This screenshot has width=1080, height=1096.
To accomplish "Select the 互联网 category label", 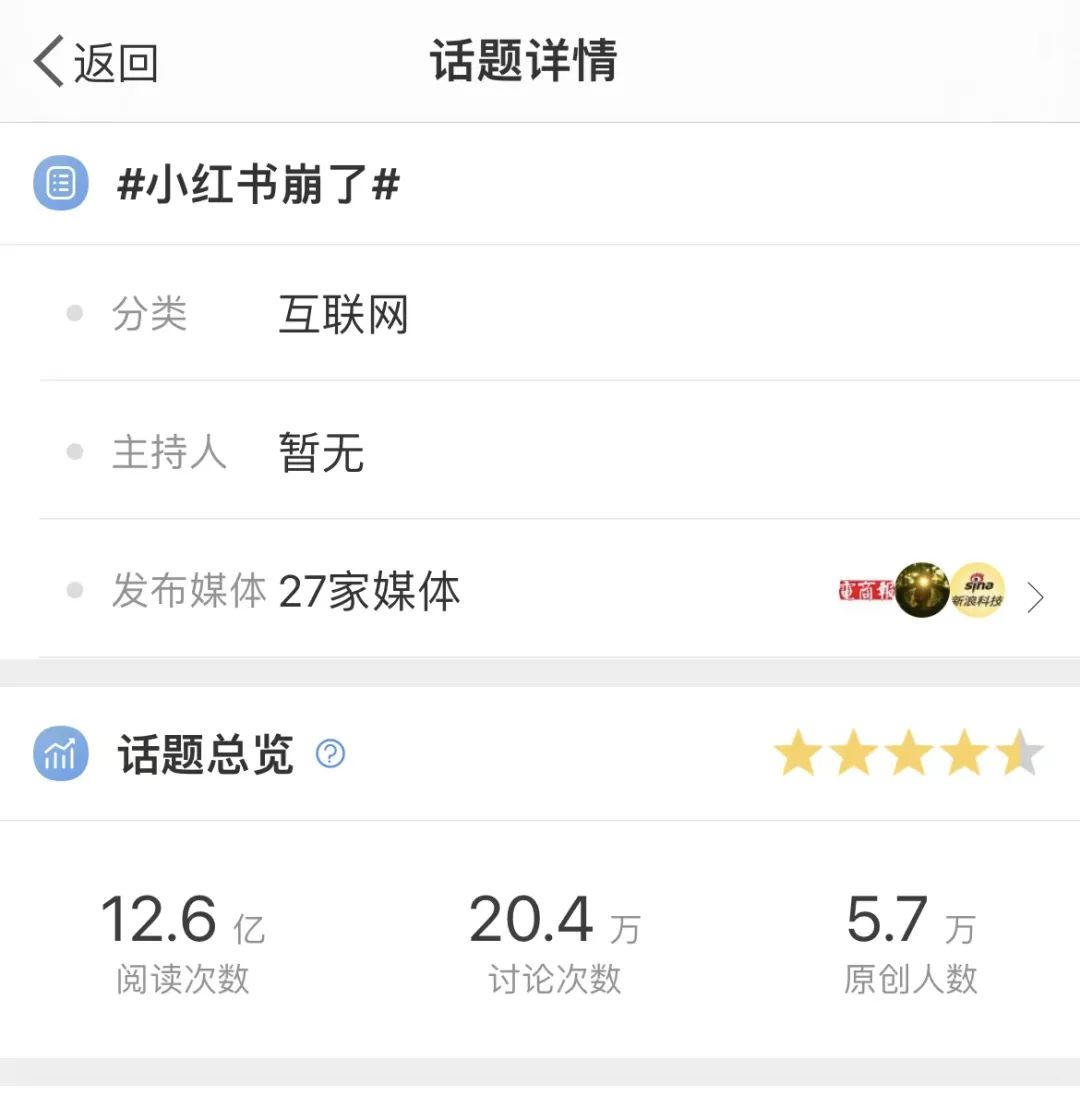I will pyautogui.click(x=343, y=314).
